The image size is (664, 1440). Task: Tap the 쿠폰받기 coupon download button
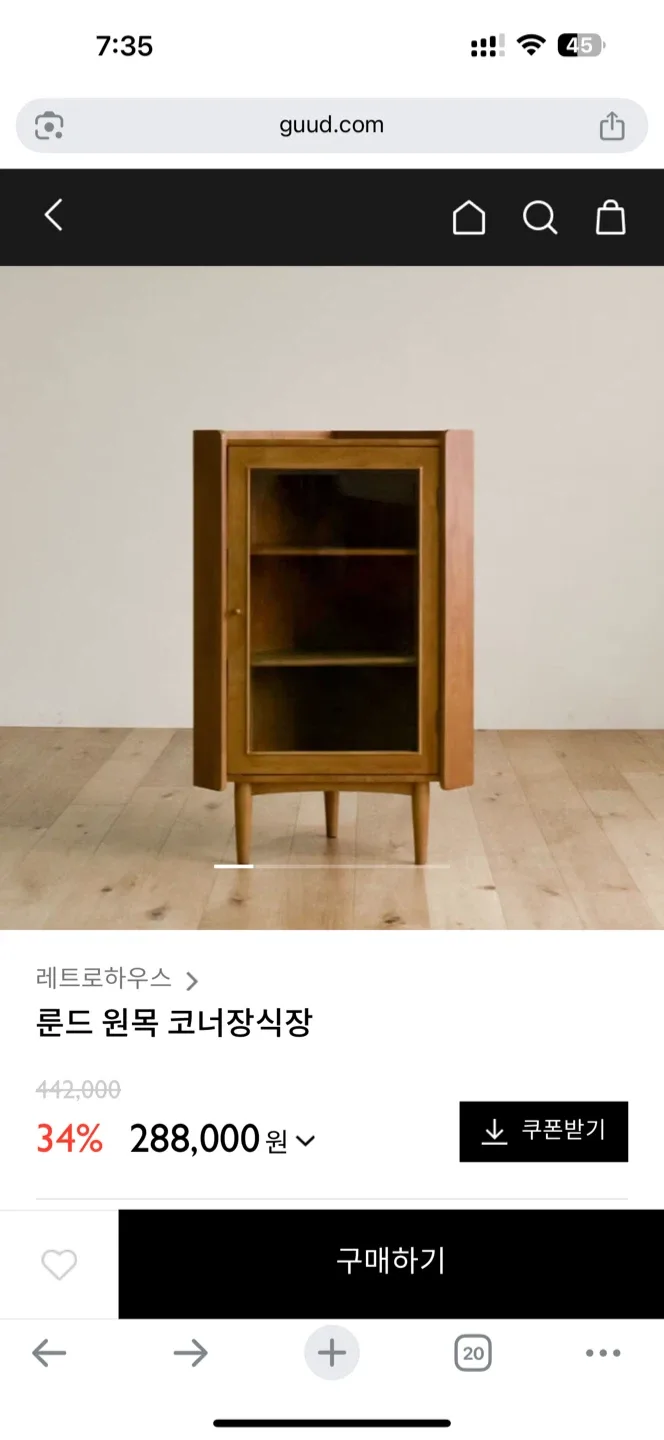pos(543,1131)
